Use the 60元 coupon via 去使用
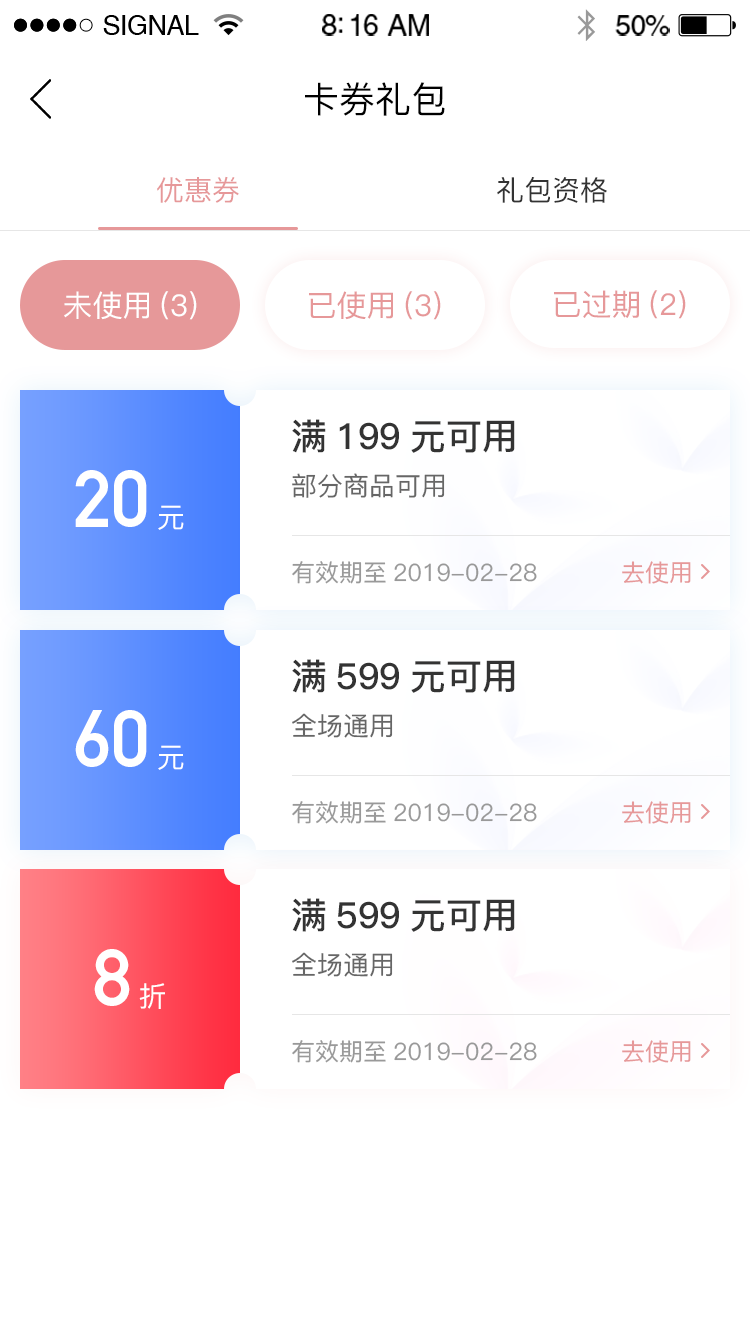The width and height of the screenshot is (750, 1334). pos(666,813)
